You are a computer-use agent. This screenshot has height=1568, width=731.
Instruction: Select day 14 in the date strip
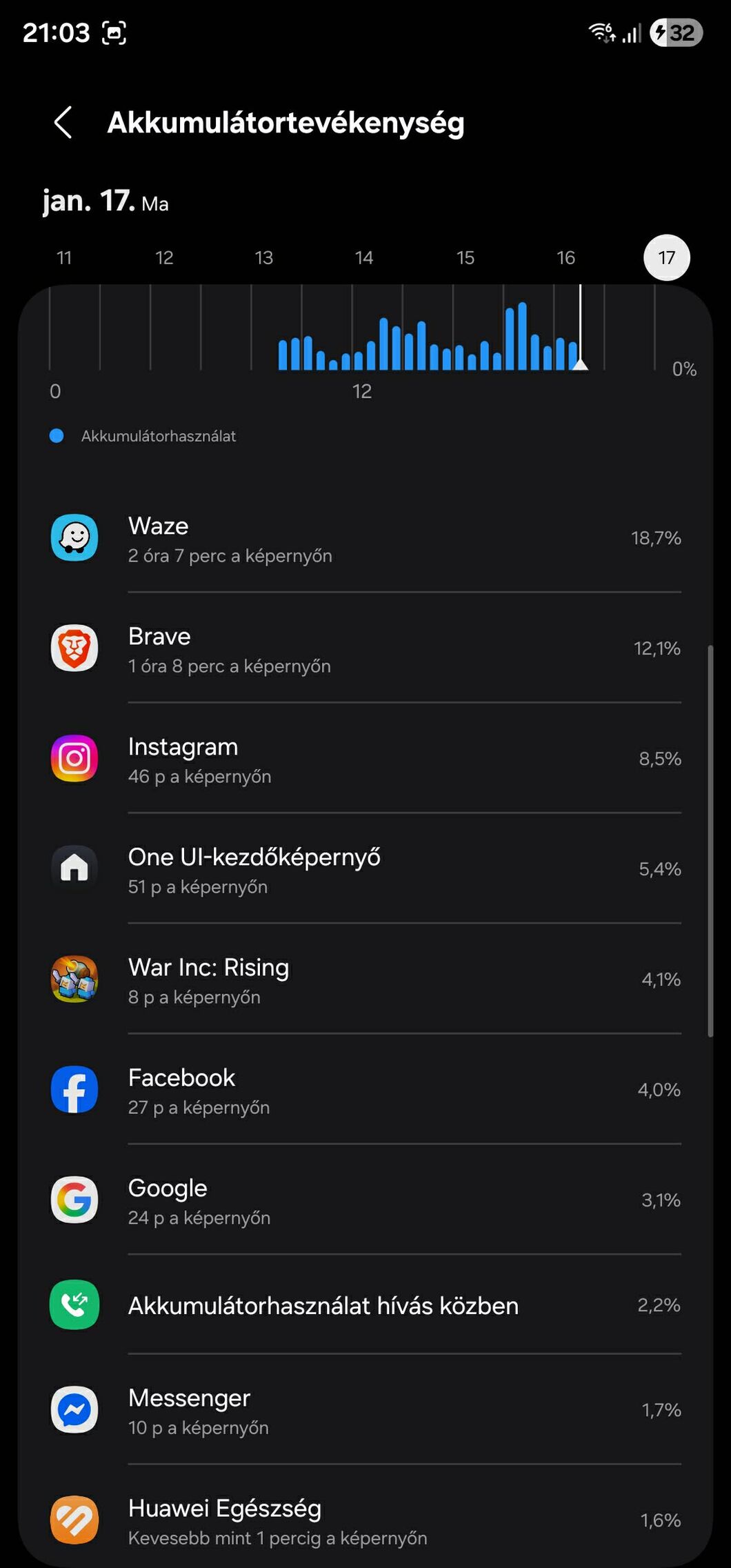point(364,258)
